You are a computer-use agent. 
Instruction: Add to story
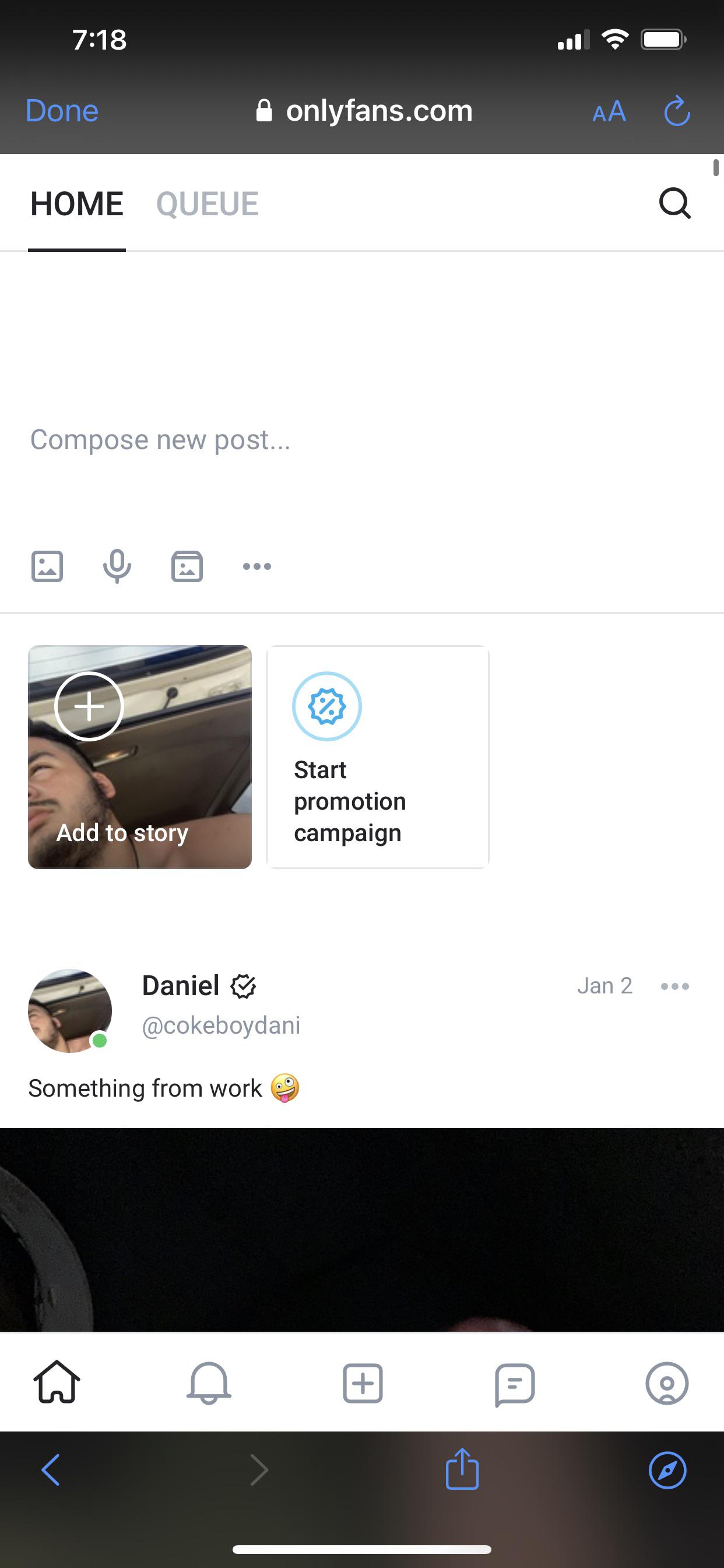(139, 757)
